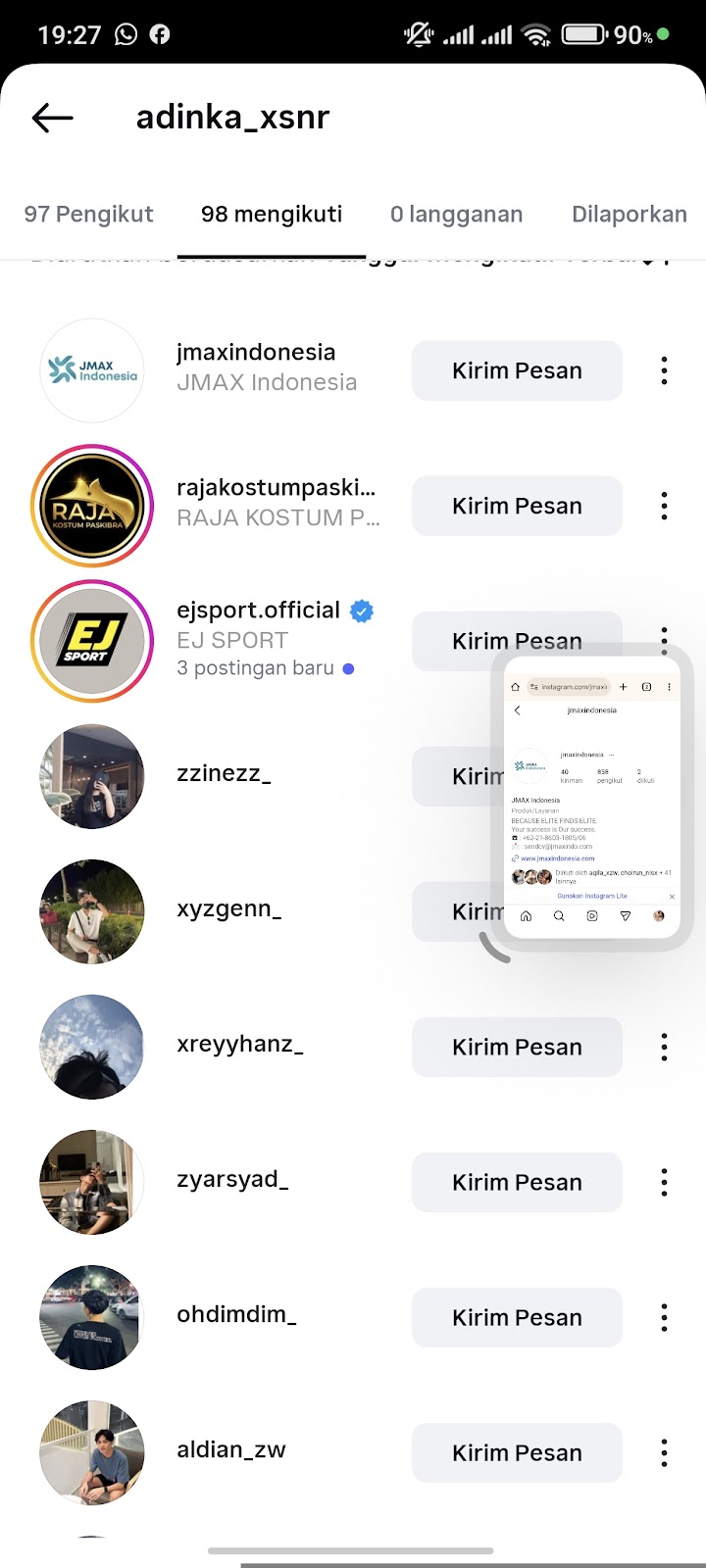
Task: Open more options for aldian_zw
Action: click(664, 1452)
